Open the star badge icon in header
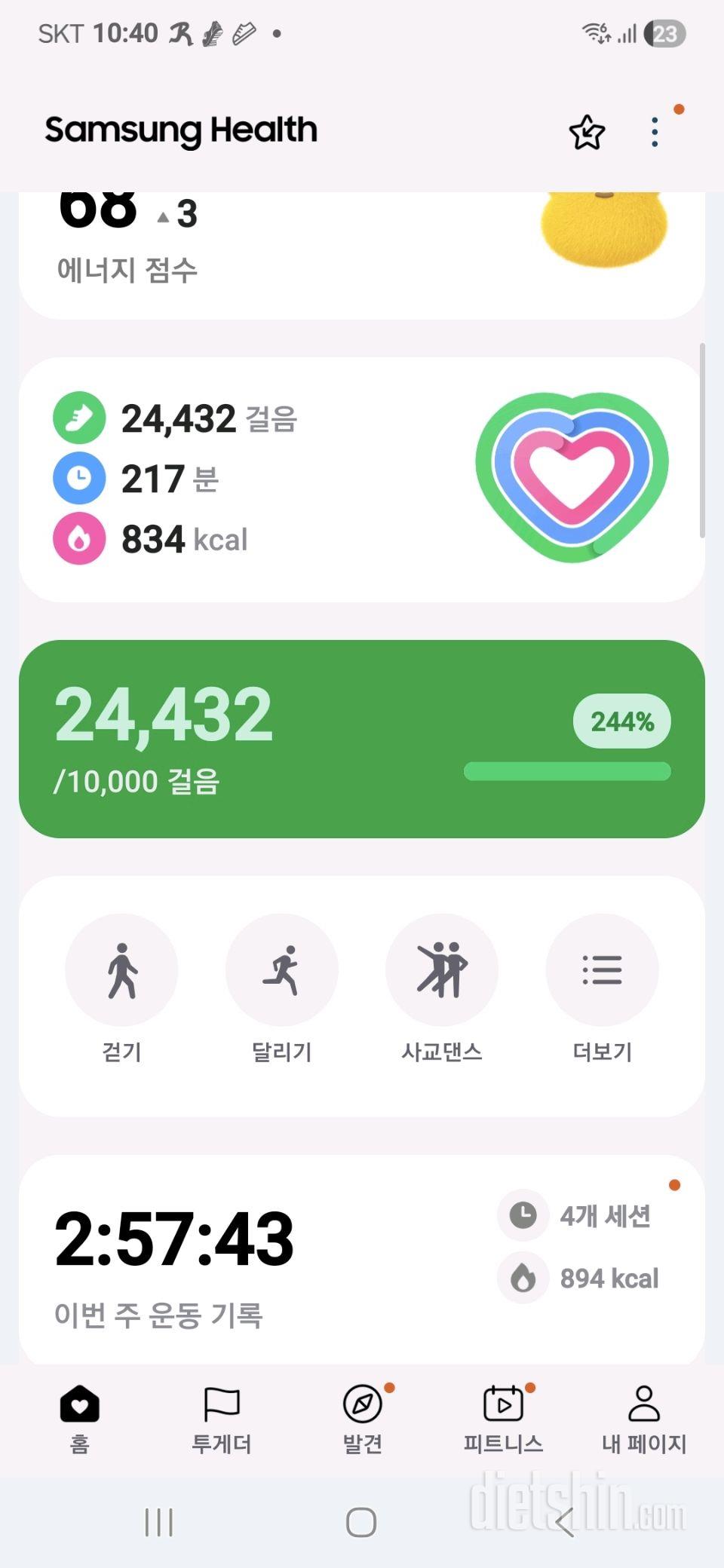 tap(587, 133)
